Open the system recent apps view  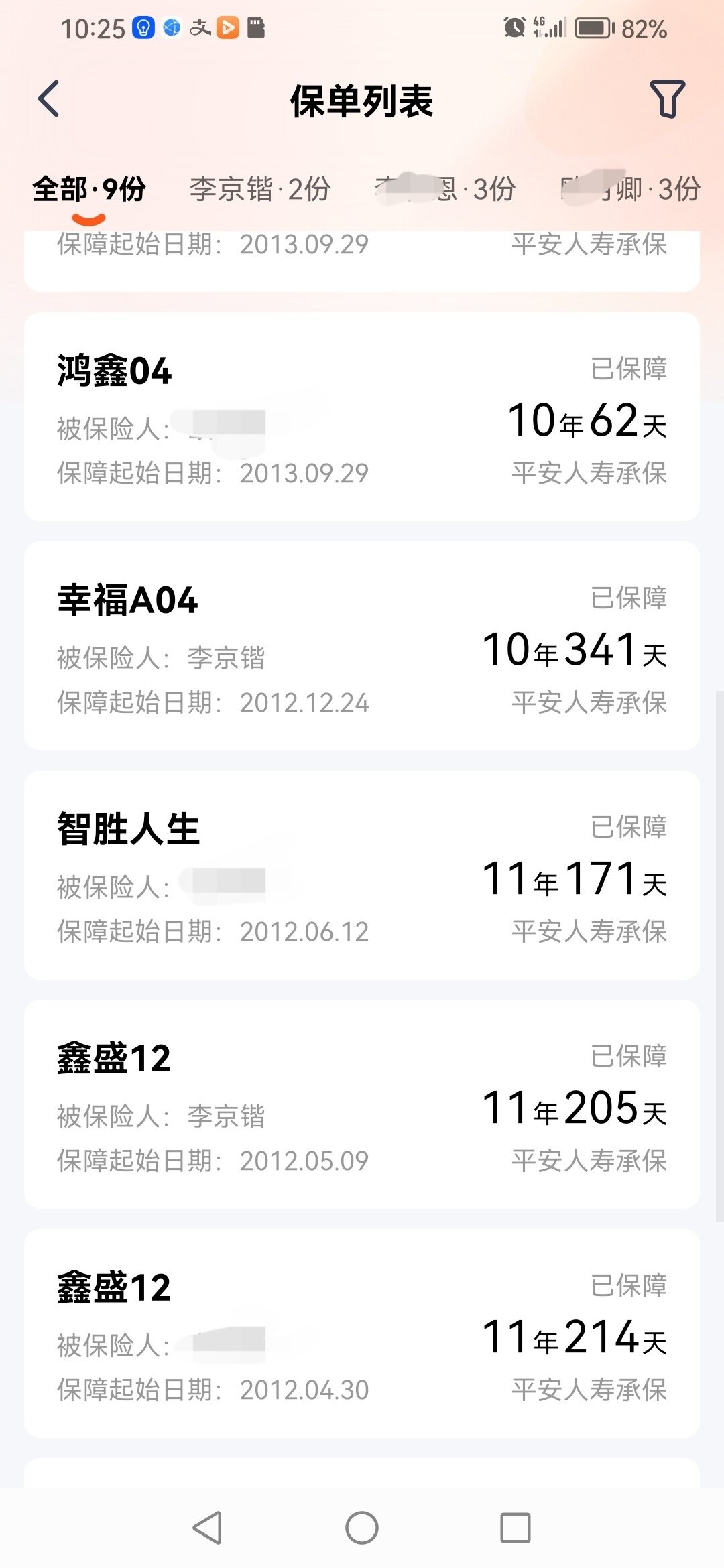pyautogui.click(x=516, y=1528)
